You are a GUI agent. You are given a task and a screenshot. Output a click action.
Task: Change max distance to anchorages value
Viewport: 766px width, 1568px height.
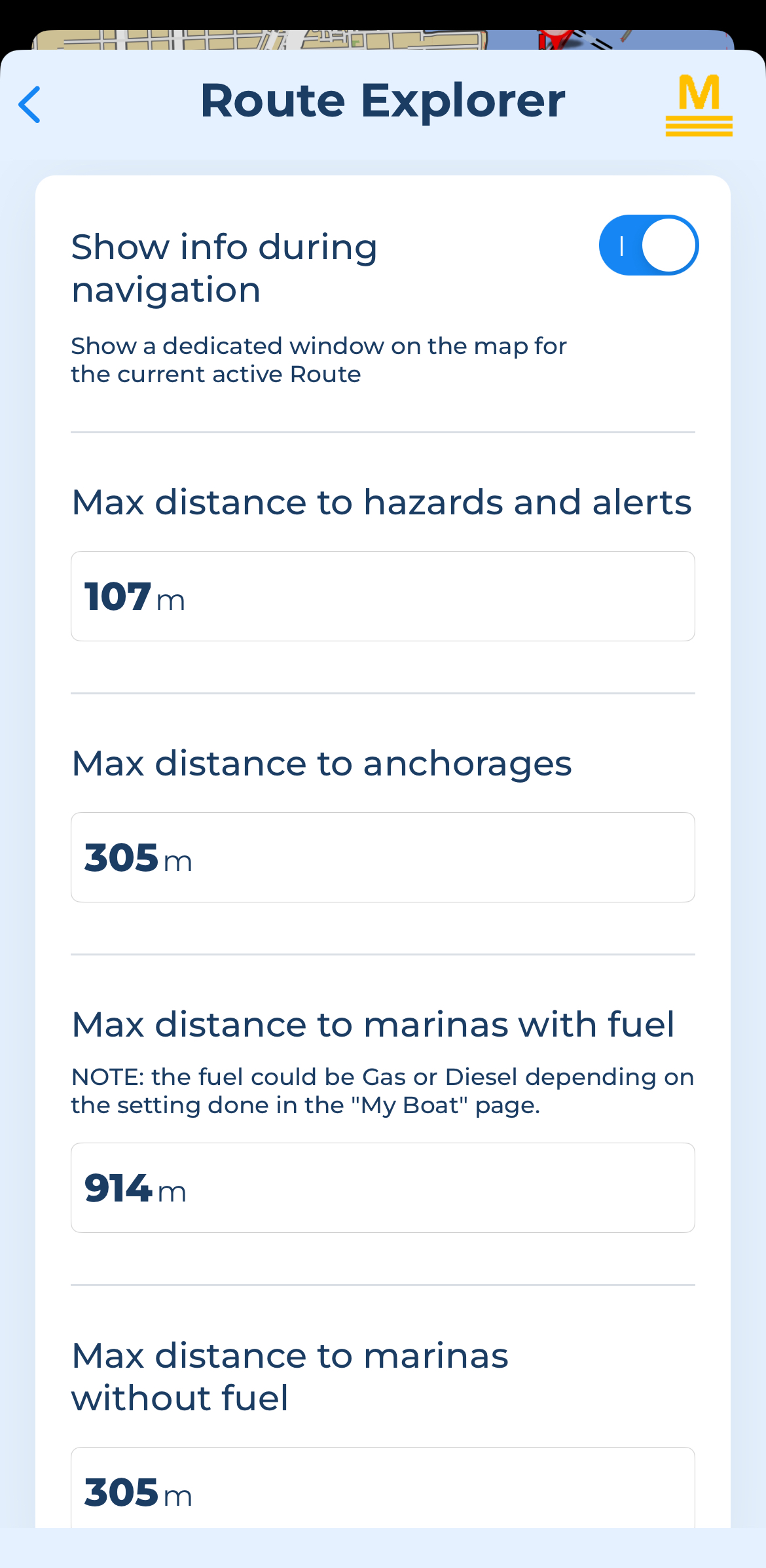tap(382, 857)
